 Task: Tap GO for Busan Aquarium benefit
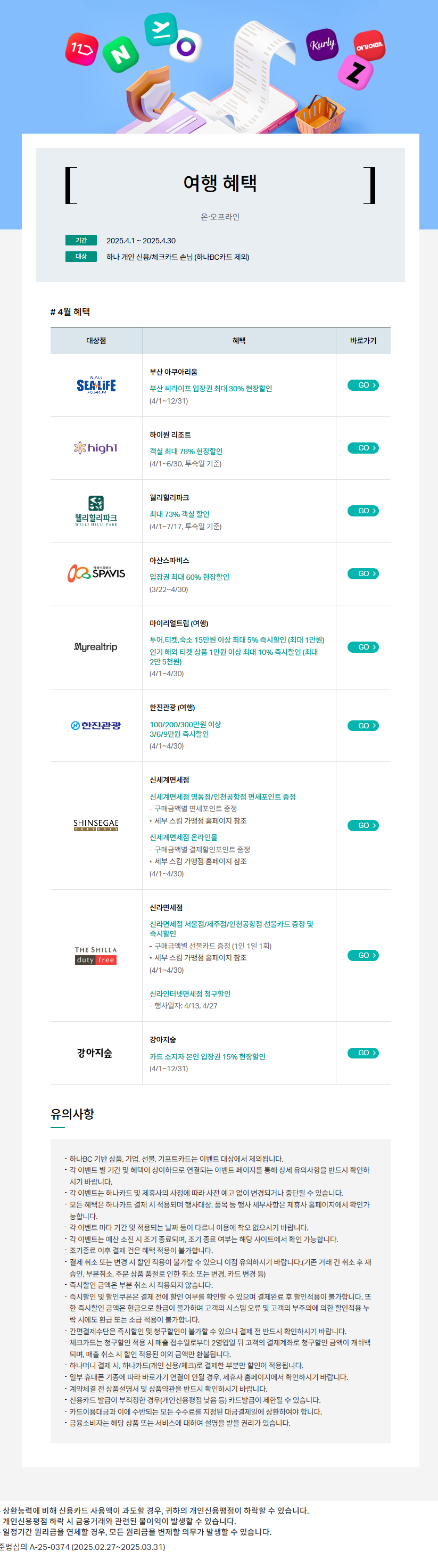pyautogui.click(x=363, y=385)
